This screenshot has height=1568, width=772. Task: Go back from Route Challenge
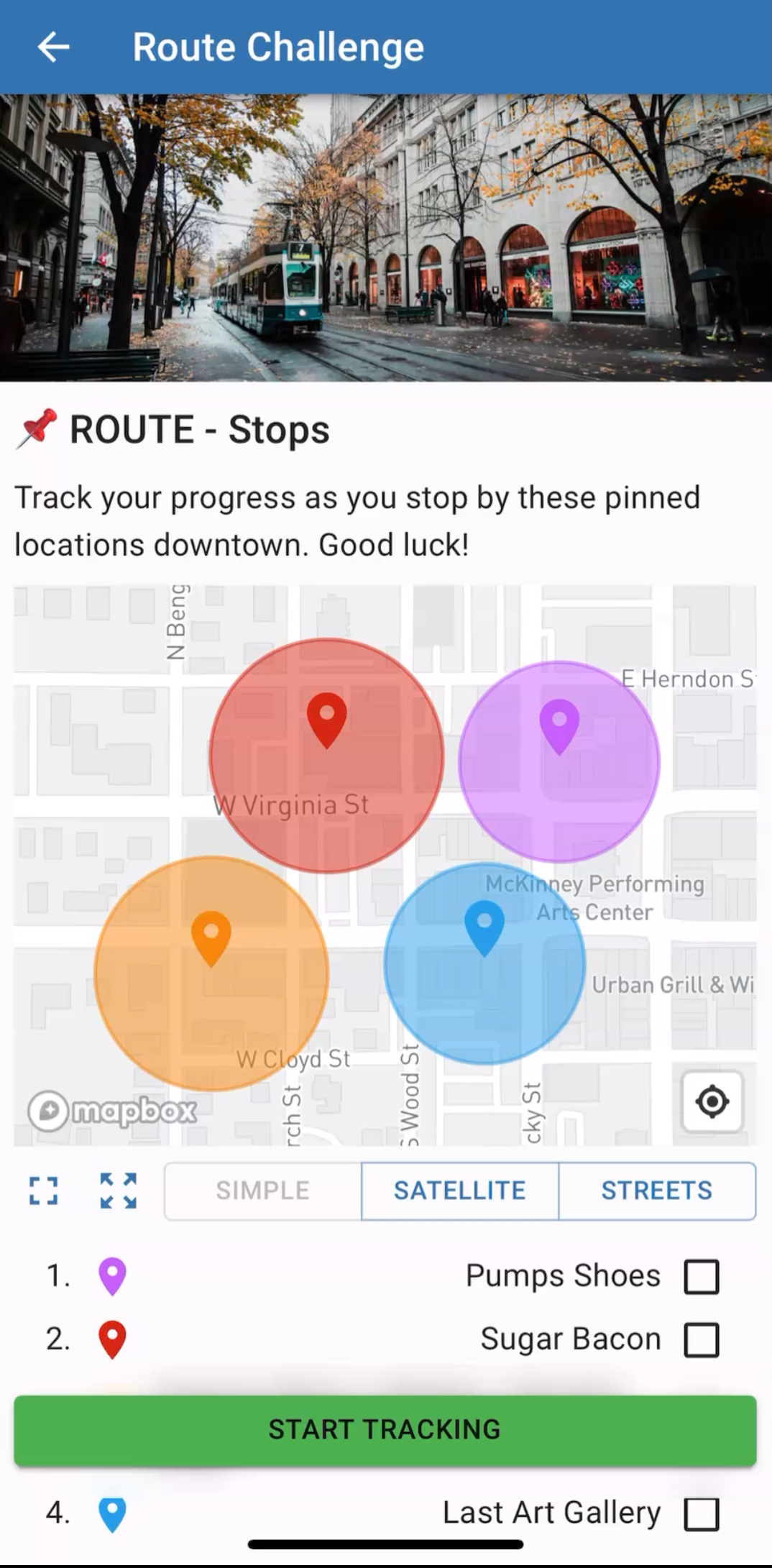tap(54, 48)
